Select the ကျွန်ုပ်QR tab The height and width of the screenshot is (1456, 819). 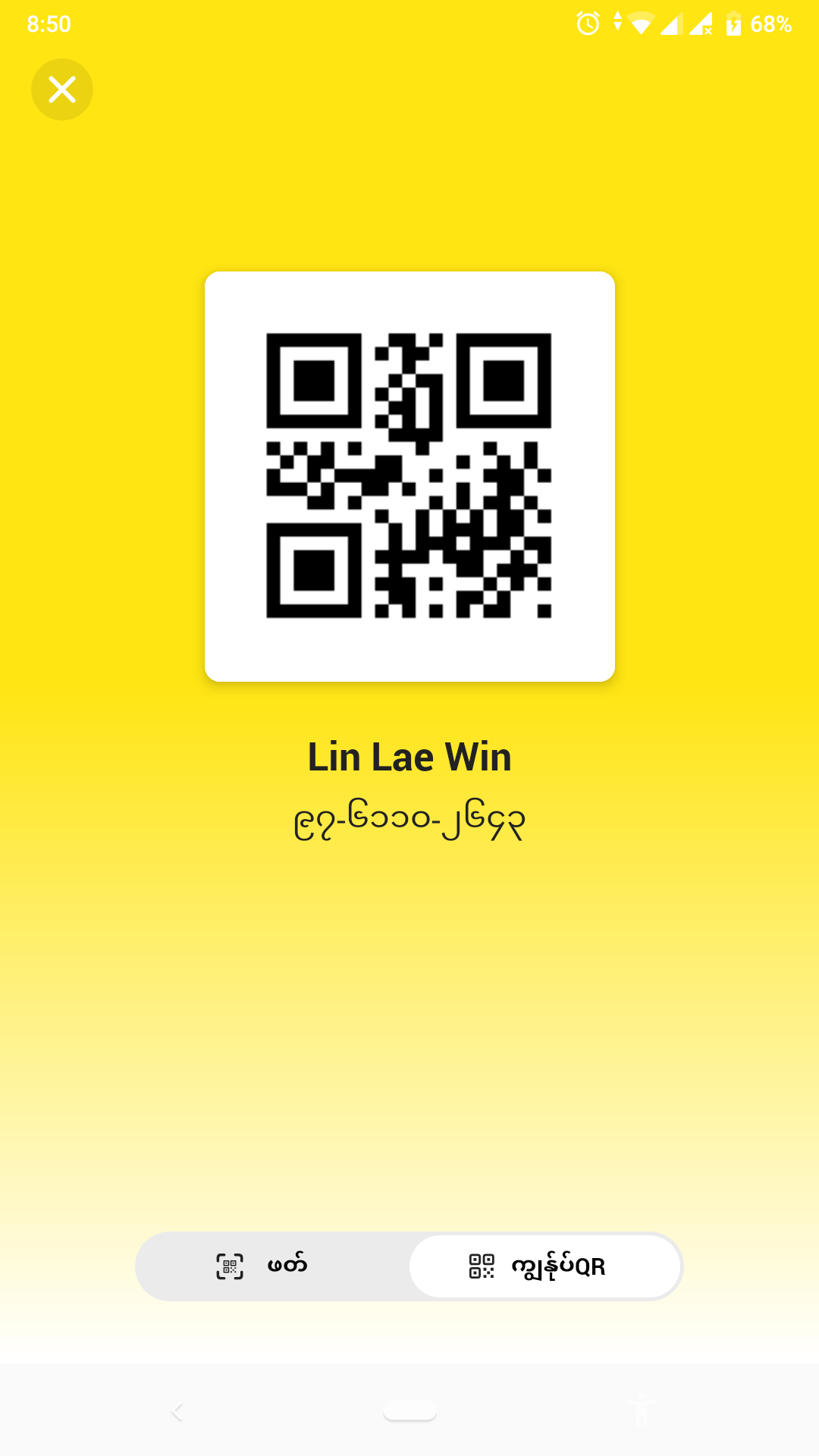pos(544,1266)
